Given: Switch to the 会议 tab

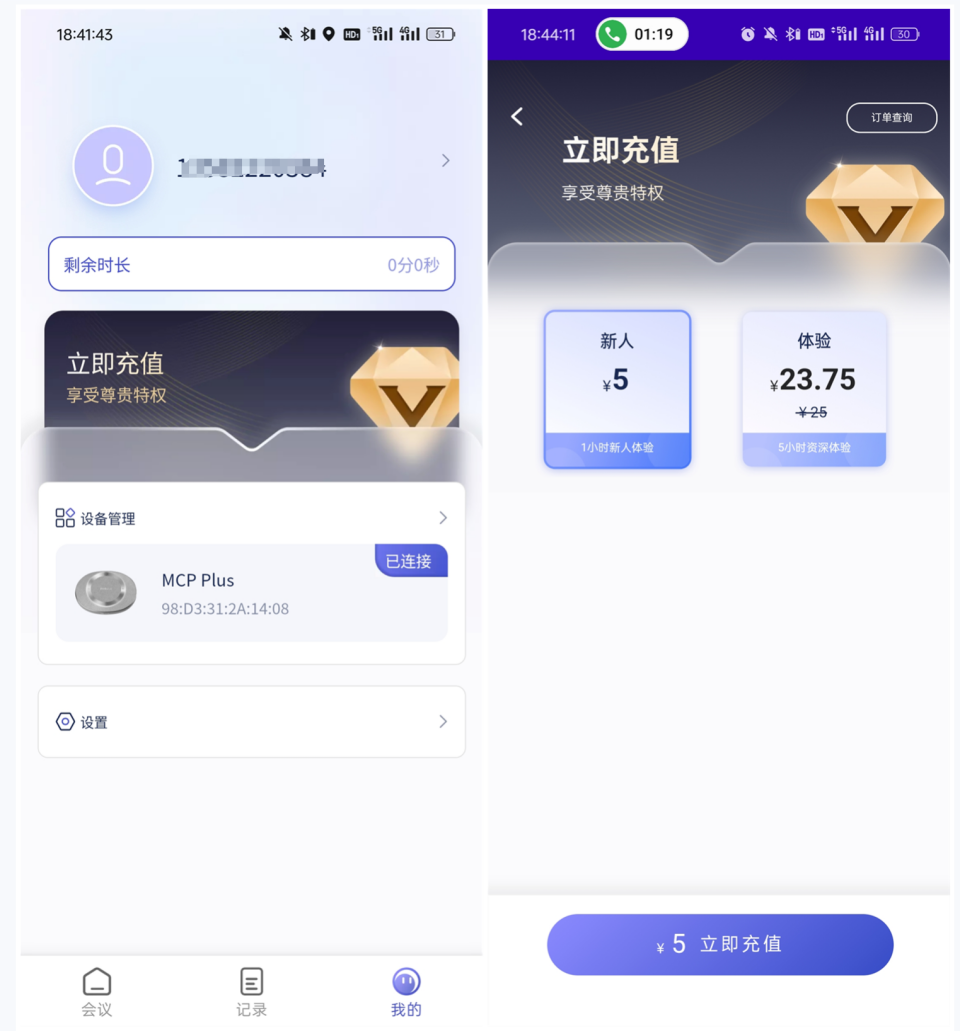Looking at the screenshot, I should click(x=97, y=992).
